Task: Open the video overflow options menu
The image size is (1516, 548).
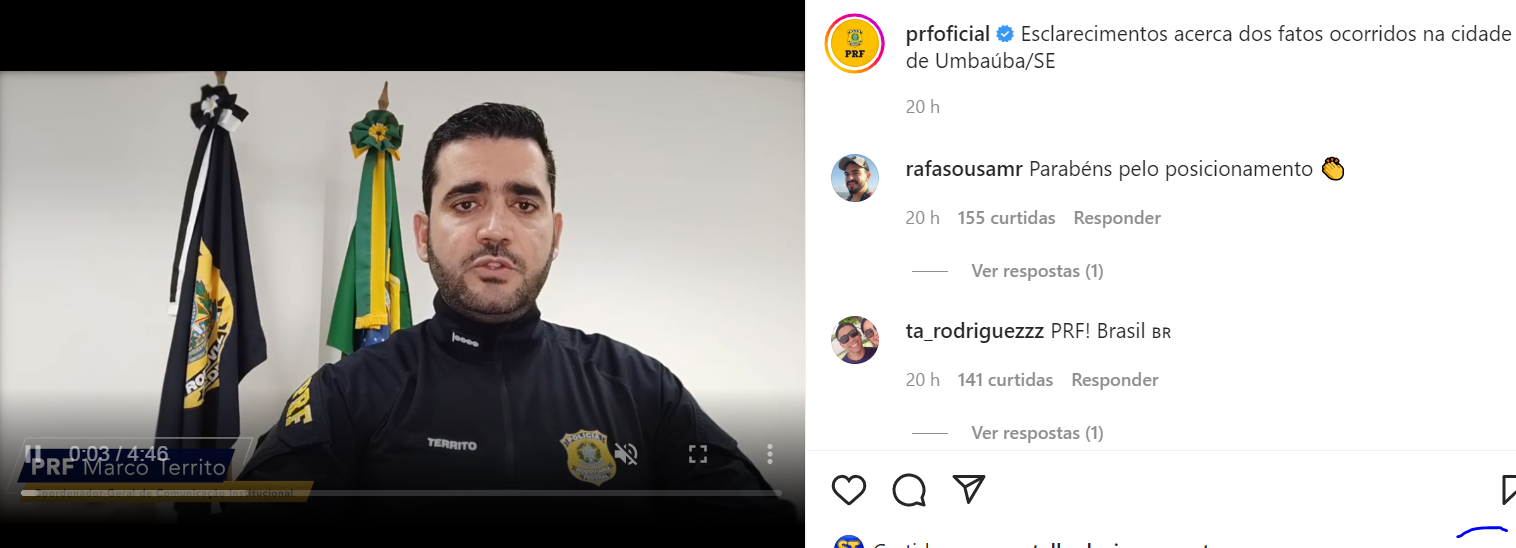Action: click(x=770, y=454)
